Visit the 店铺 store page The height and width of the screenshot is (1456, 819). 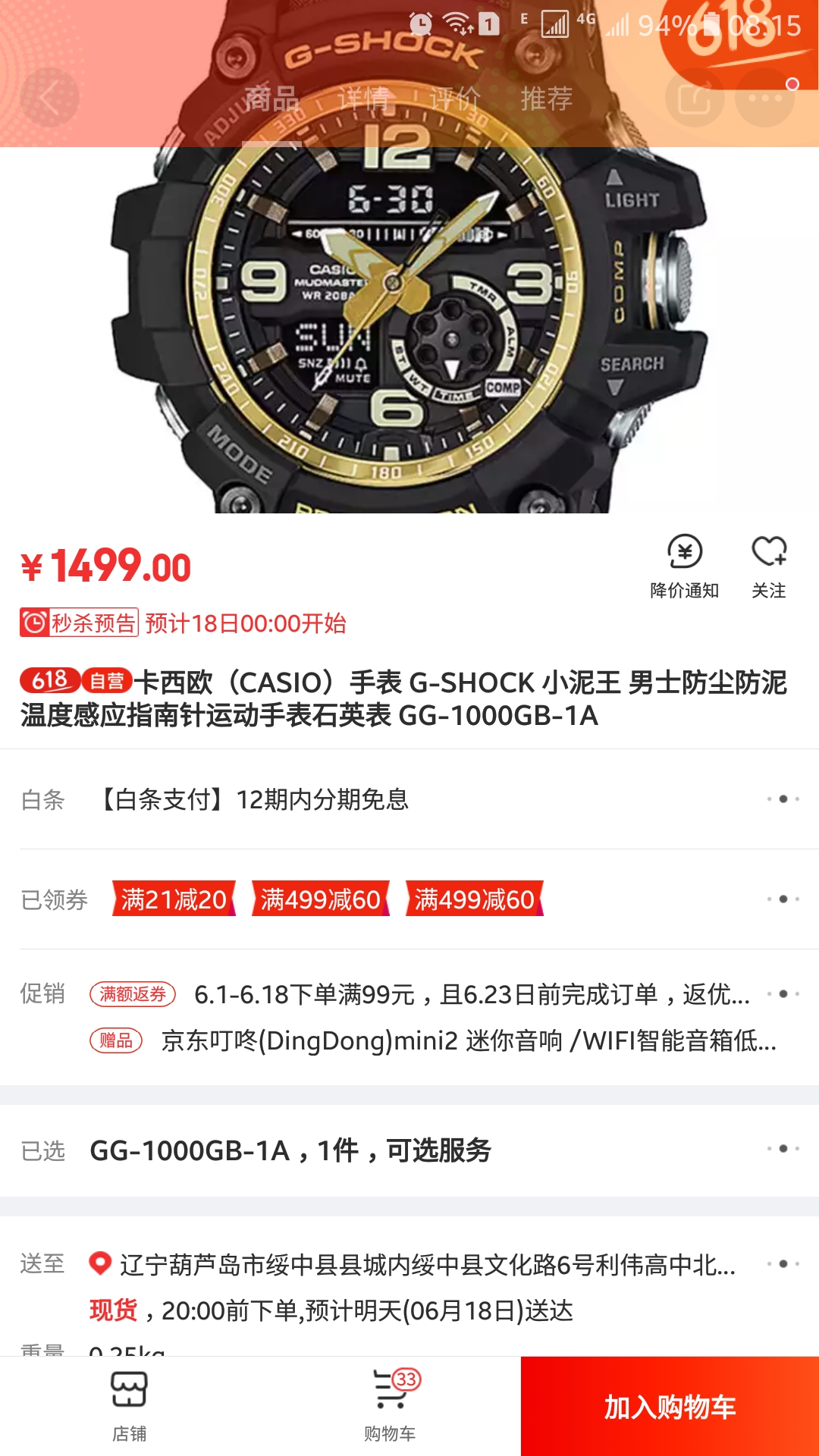pyautogui.click(x=129, y=1406)
